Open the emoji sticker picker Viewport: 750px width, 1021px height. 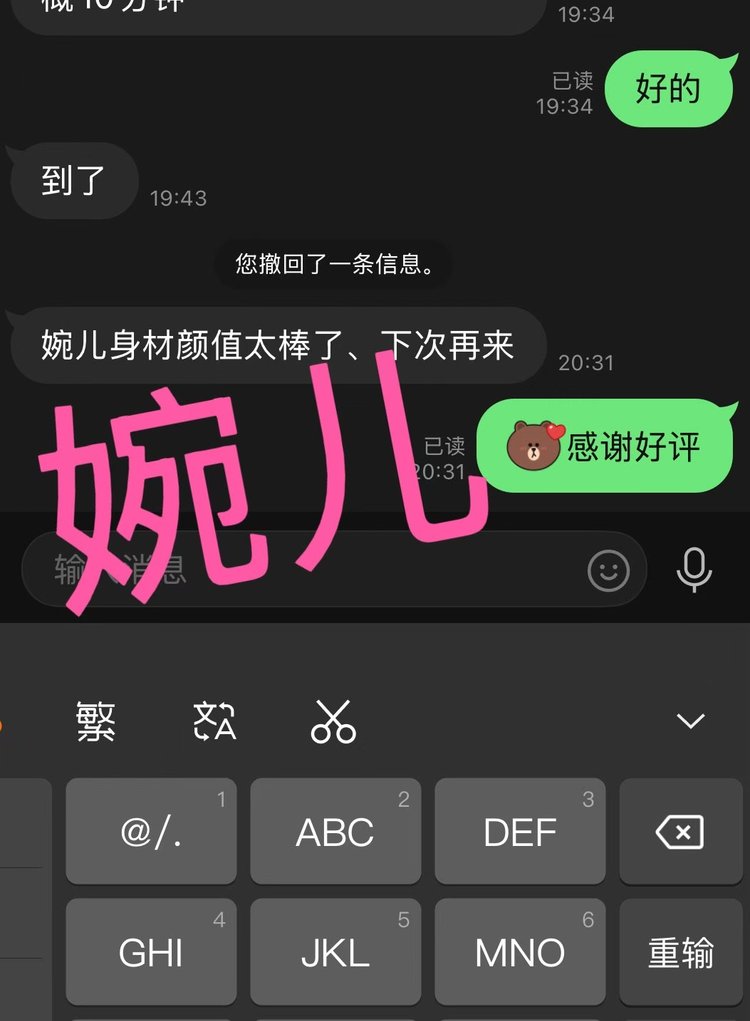tap(608, 571)
